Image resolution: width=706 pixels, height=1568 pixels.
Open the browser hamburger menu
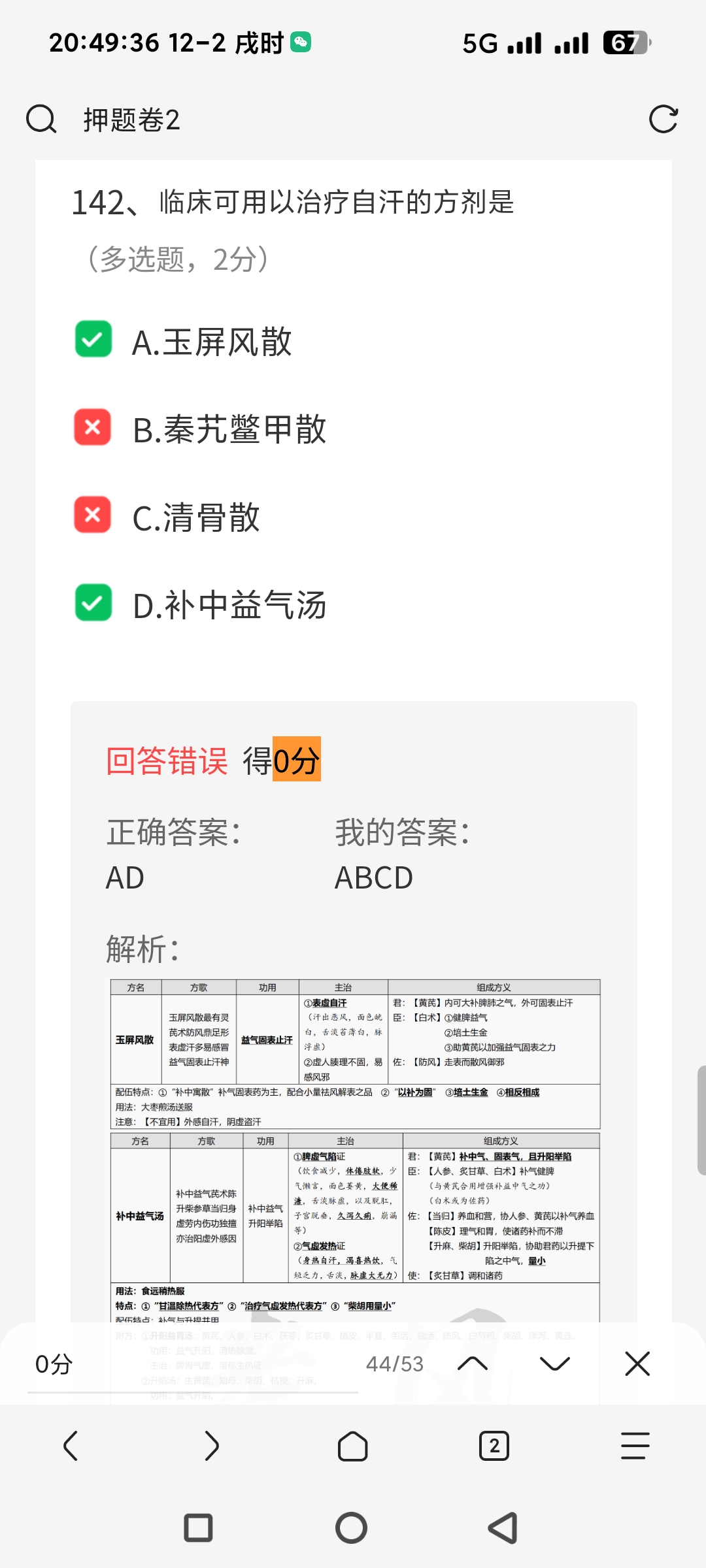click(635, 1446)
